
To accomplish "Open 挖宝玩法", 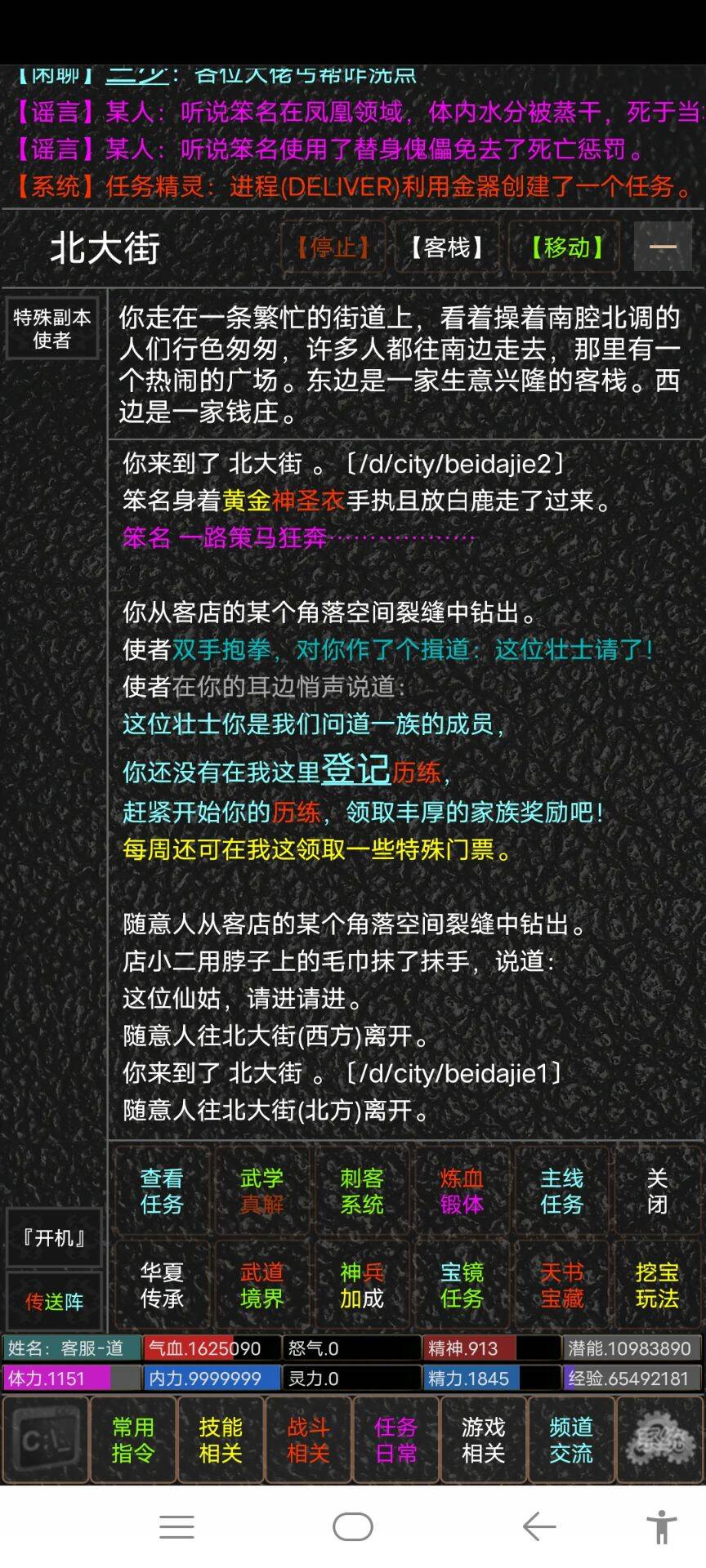I will [657, 1285].
